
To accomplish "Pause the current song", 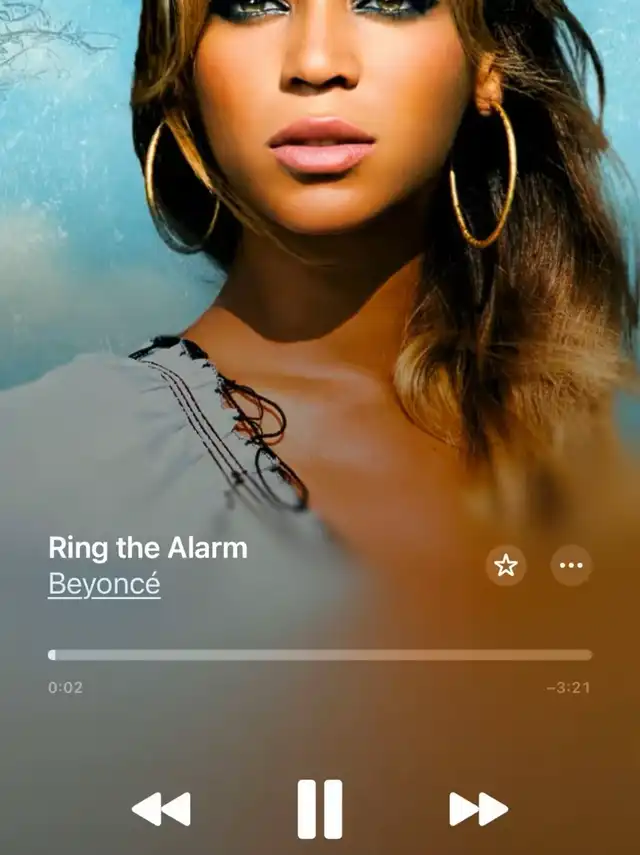I will click(x=320, y=809).
